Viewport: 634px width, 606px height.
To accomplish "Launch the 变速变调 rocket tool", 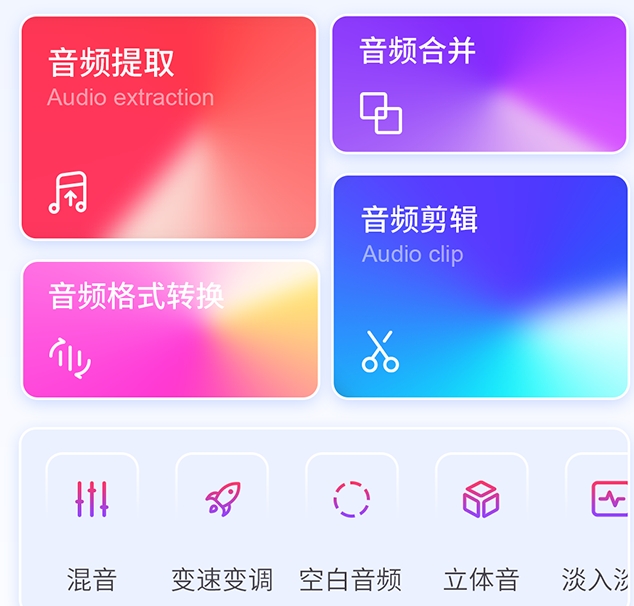I will point(222,500).
